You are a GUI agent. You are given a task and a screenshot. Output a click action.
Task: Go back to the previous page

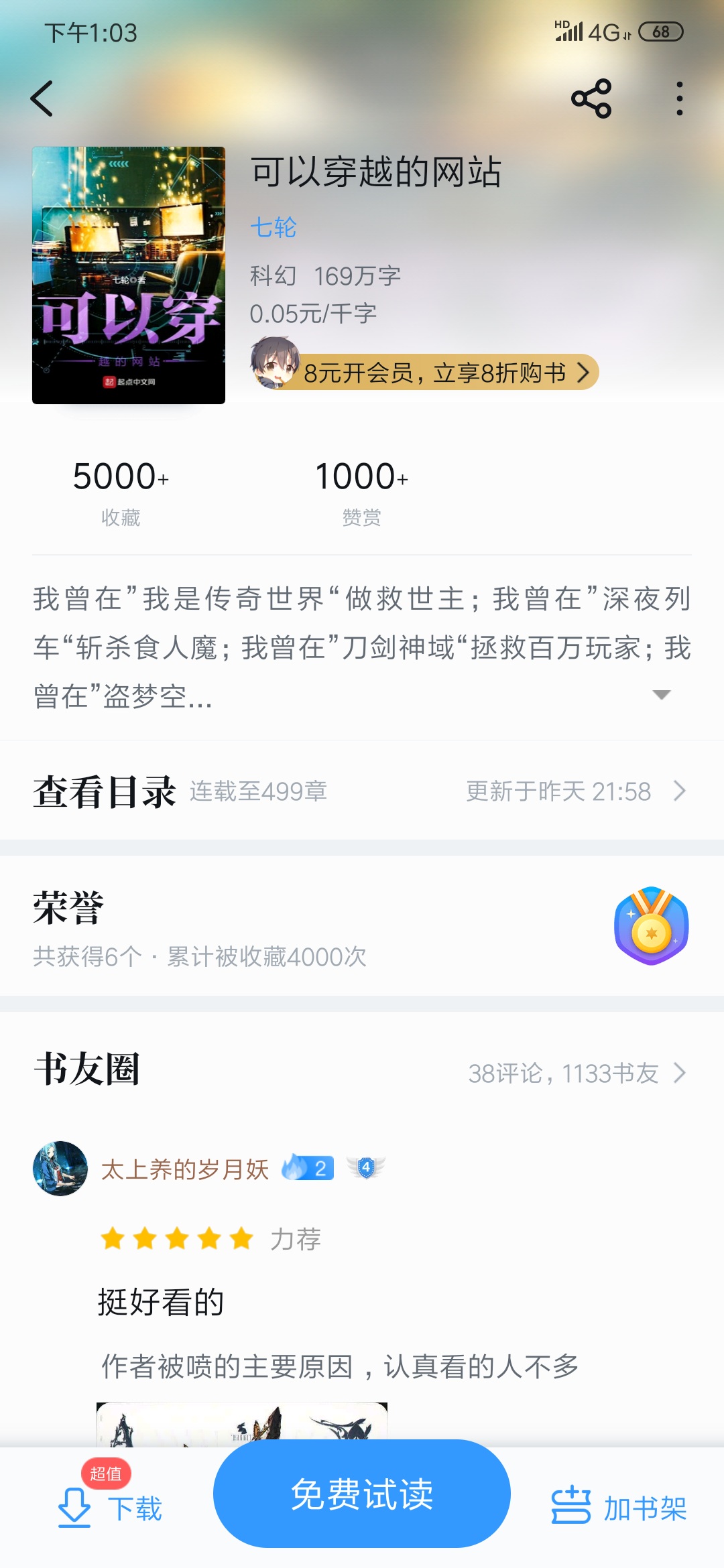pyautogui.click(x=42, y=99)
